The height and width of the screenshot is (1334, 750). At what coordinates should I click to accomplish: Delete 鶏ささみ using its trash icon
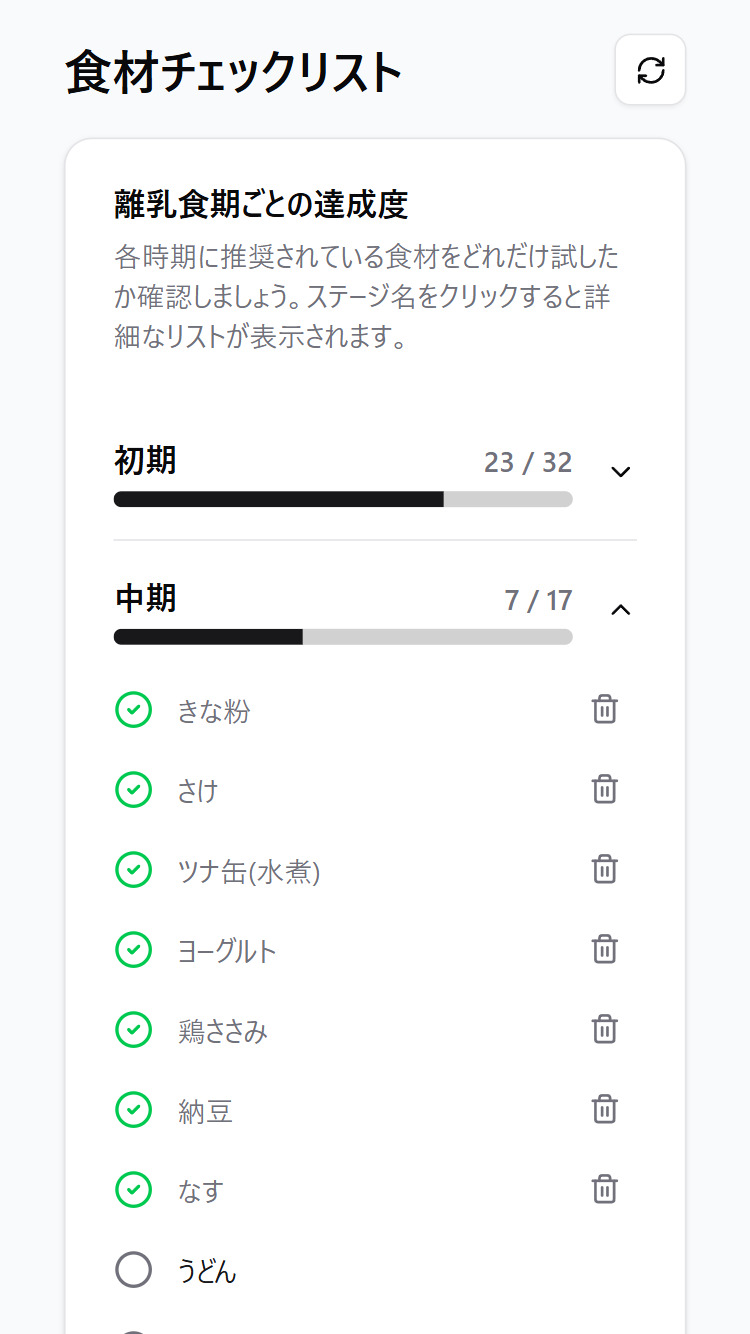pyautogui.click(x=604, y=1029)
